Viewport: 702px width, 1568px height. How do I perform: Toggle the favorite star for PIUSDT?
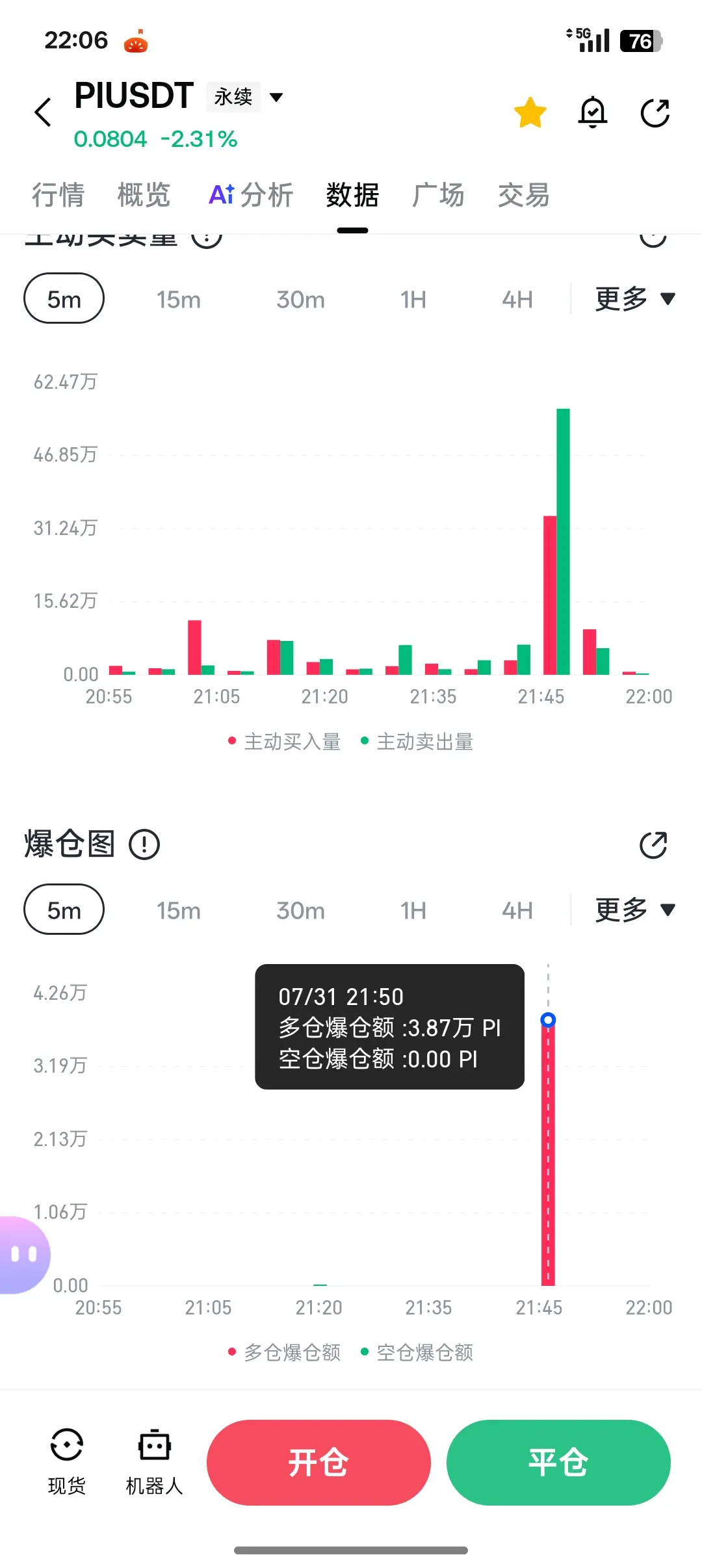[530, 112]
